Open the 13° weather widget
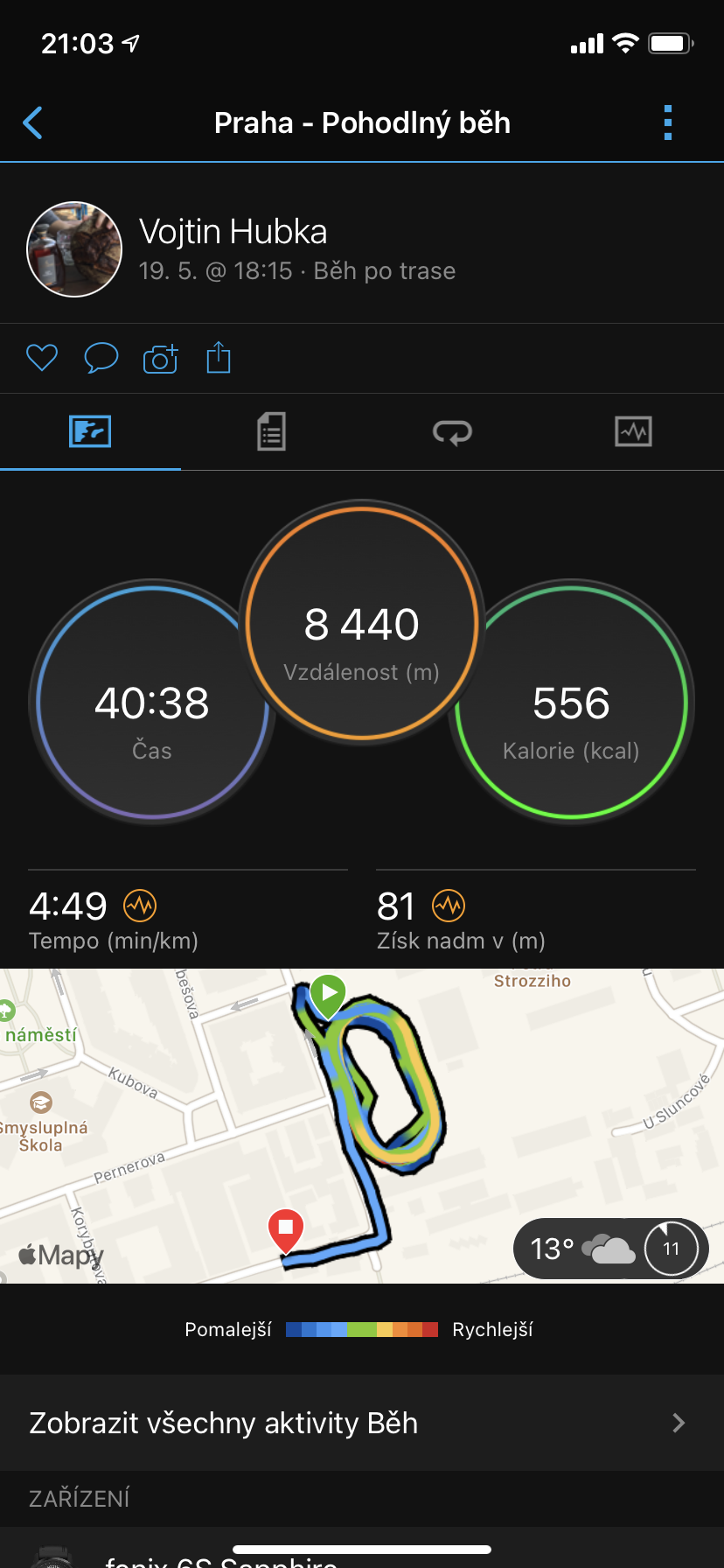 [610, 1249]
